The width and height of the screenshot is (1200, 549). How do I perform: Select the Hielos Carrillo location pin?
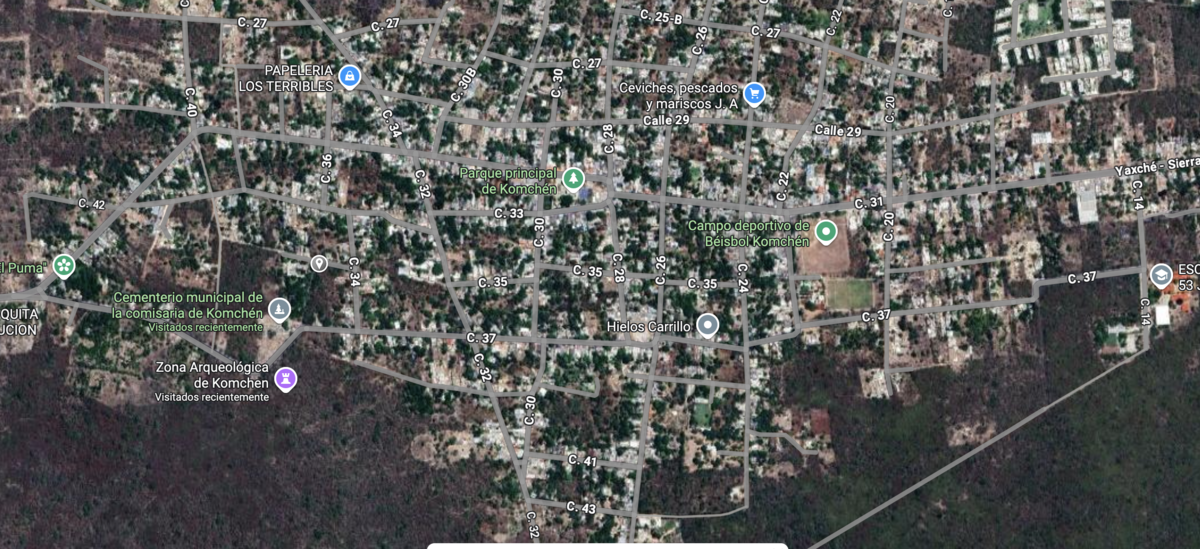tap(707, 325)
